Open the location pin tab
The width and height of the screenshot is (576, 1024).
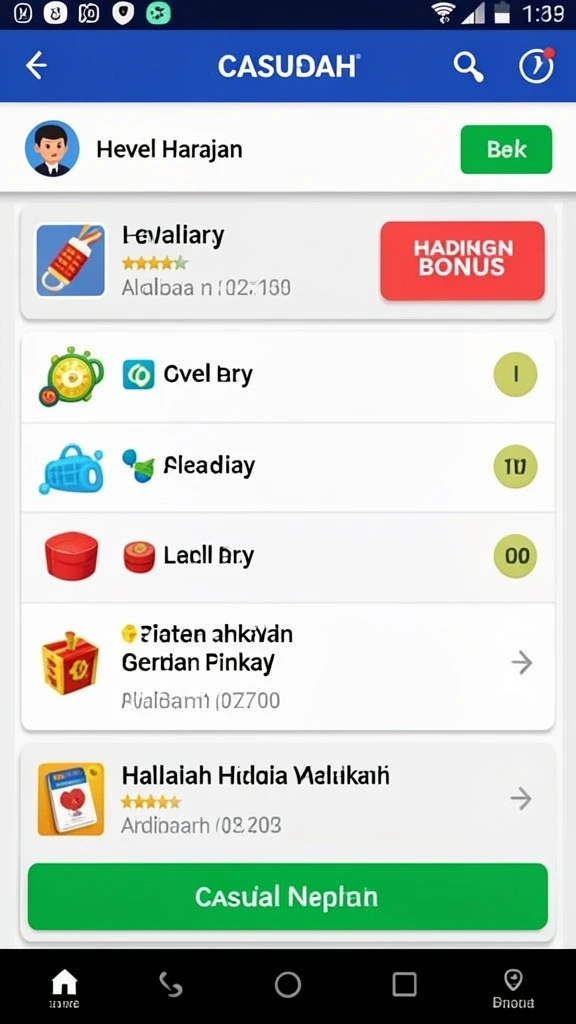click(513, 989)
